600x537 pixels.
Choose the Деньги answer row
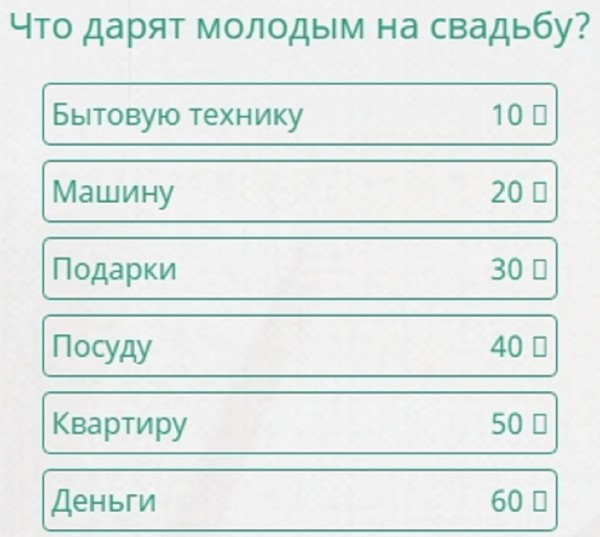298,501
